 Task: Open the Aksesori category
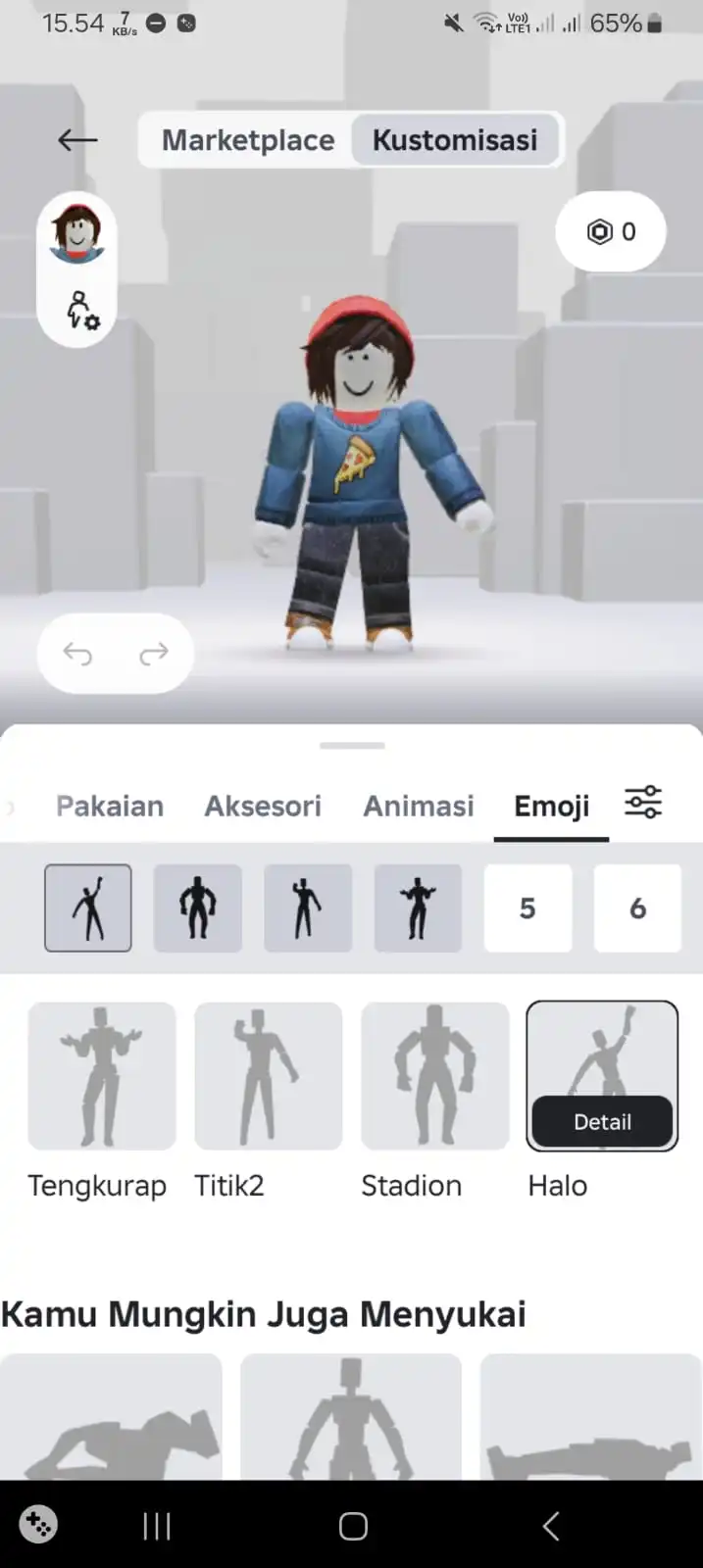[263, 806]
